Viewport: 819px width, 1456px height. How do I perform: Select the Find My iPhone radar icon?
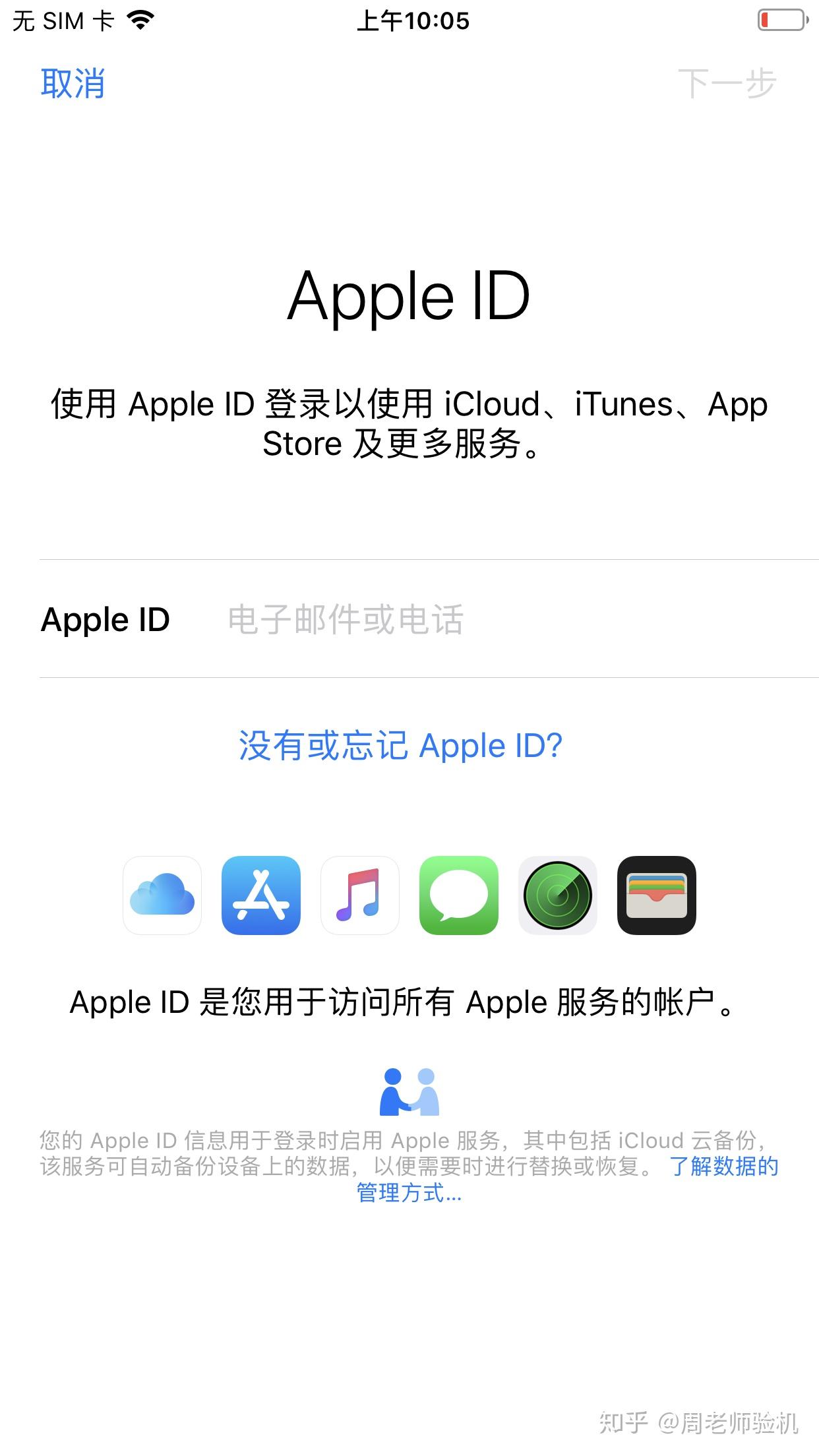point(558,894)
